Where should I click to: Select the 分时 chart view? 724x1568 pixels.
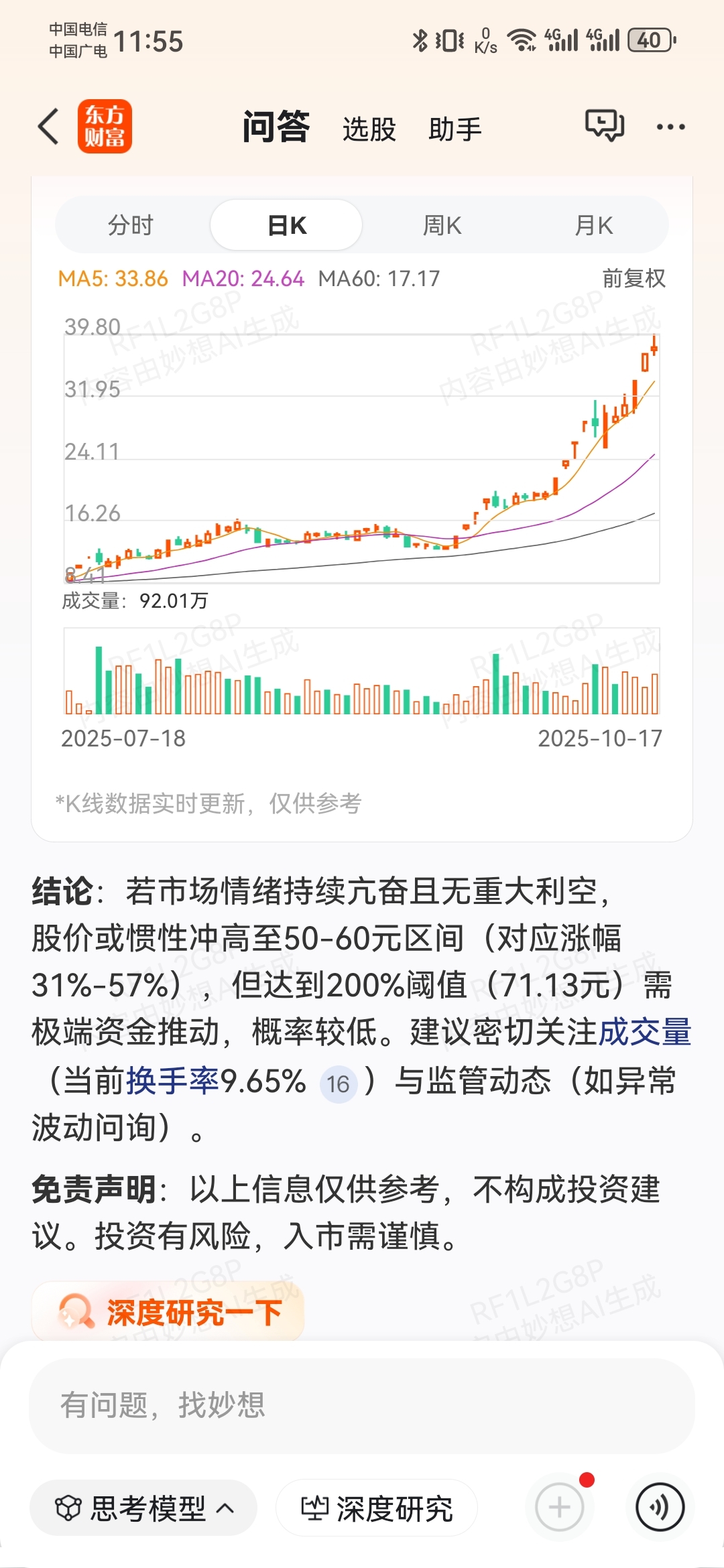pyautogui.click(x=131, y=225)
